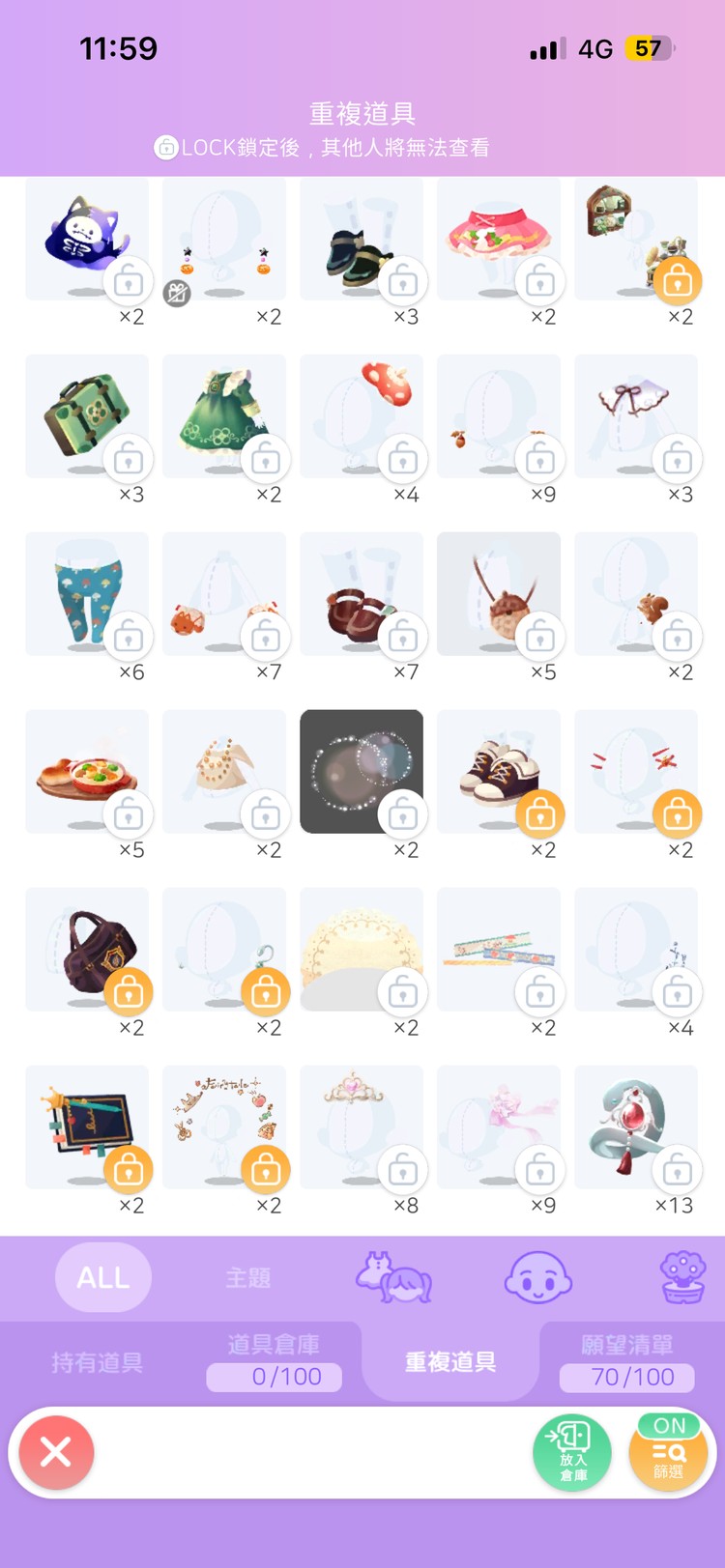Select the face category filter icon
The image size is (725, 1568).
537,1277
